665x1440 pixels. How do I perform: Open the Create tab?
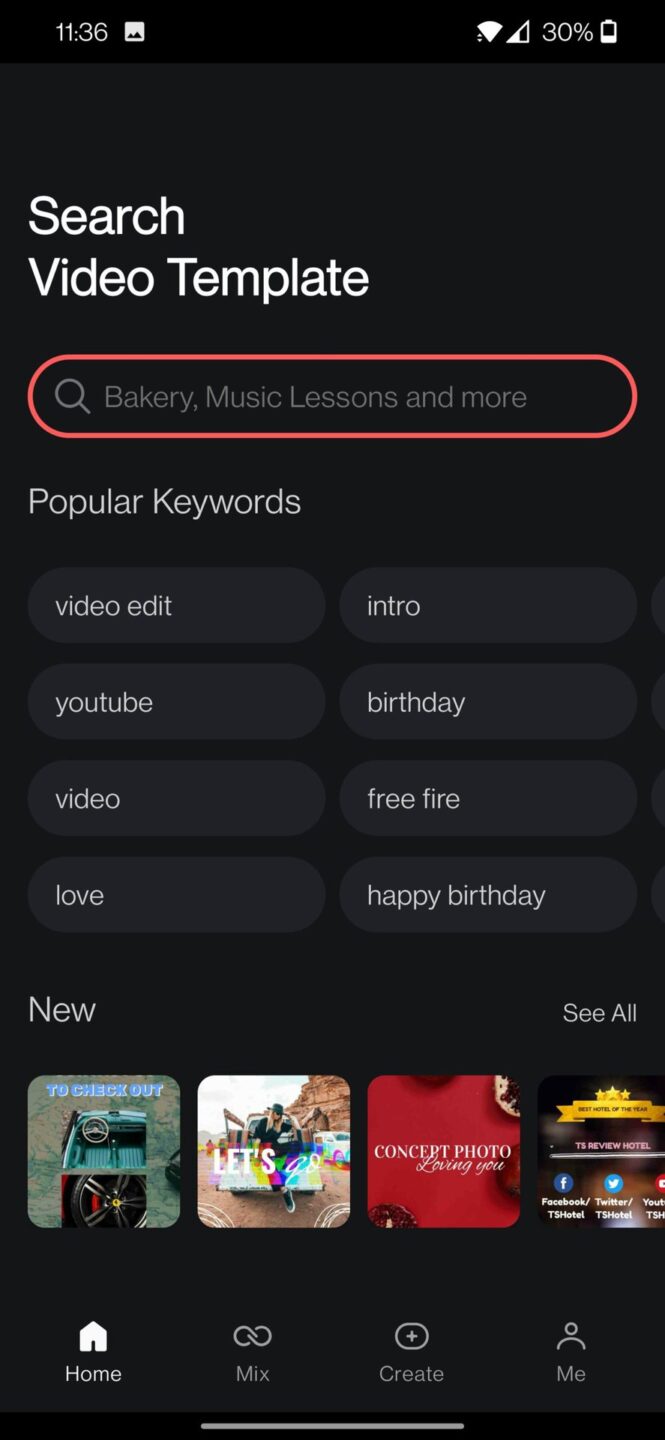(x=411, y=1352)
